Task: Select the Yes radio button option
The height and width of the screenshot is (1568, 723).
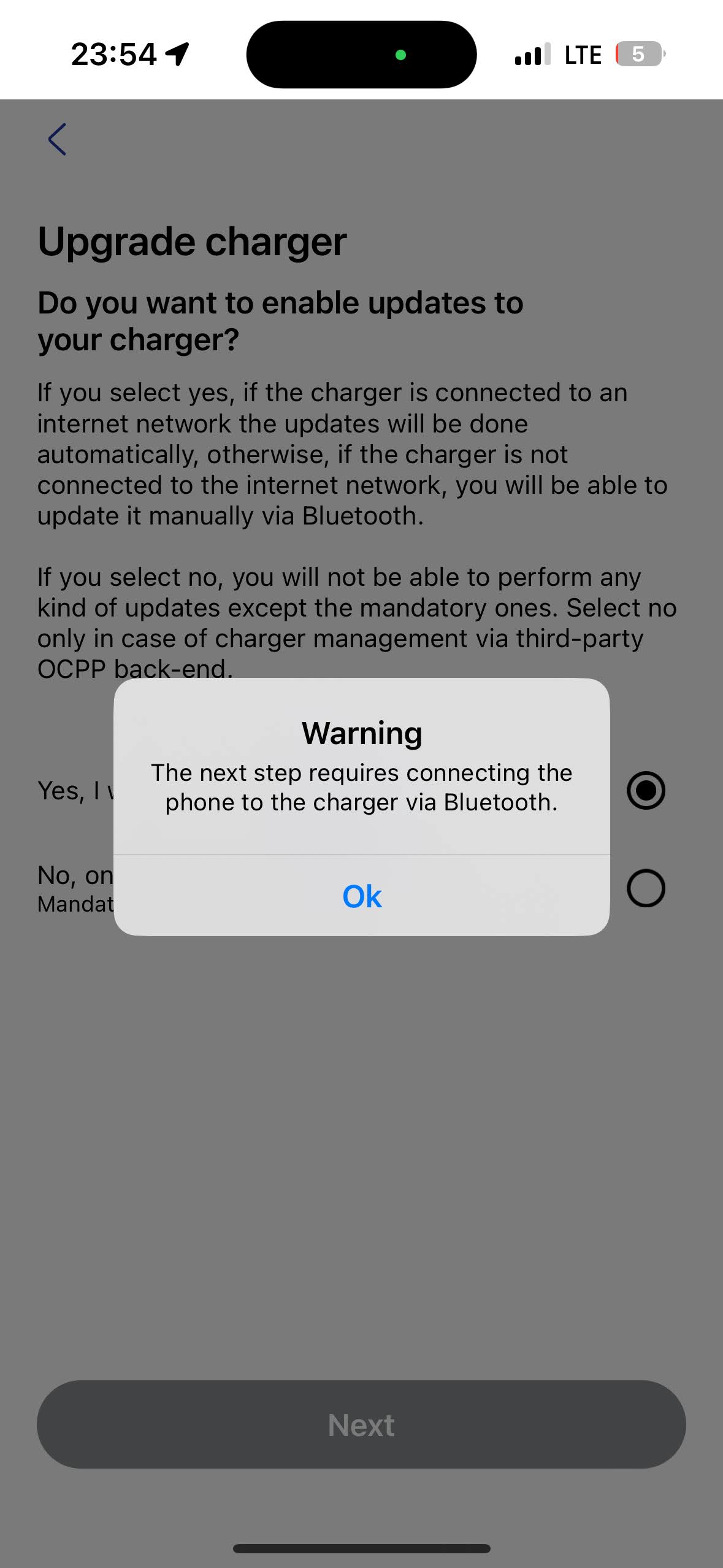Action: coord(646,790)
